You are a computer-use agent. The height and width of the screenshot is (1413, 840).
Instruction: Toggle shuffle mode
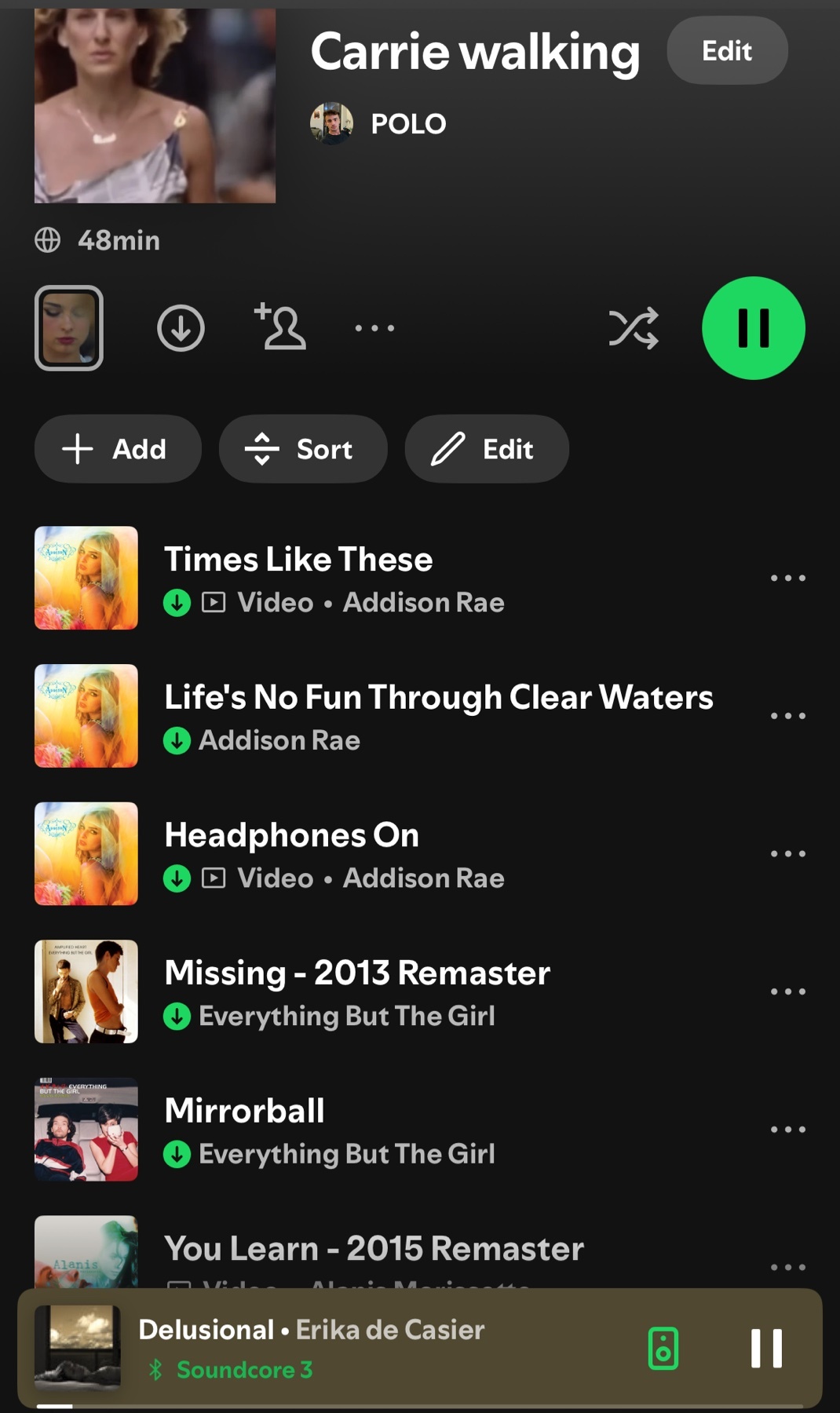(x=633, y=328)
